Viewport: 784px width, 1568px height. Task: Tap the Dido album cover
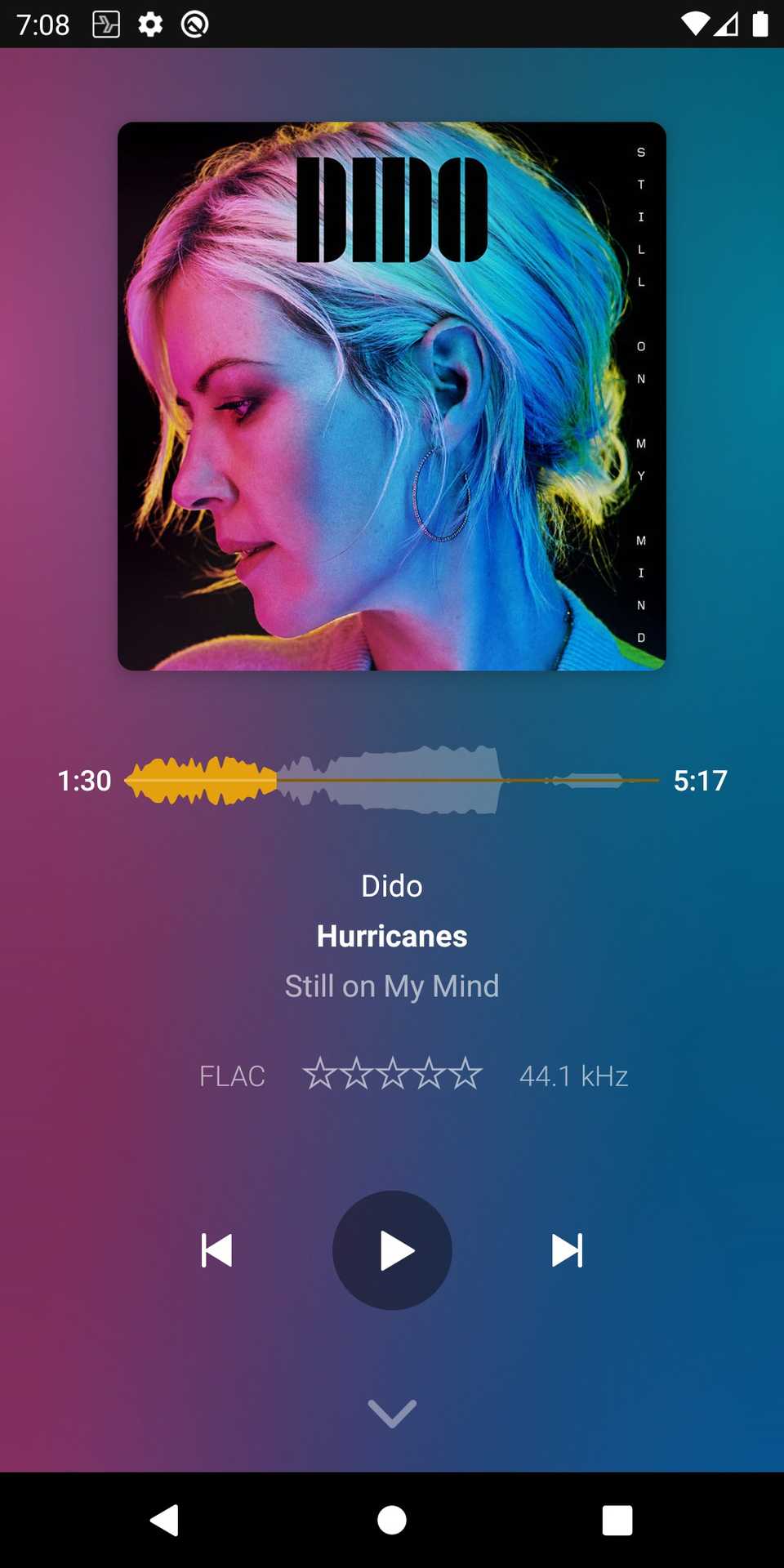392,396
